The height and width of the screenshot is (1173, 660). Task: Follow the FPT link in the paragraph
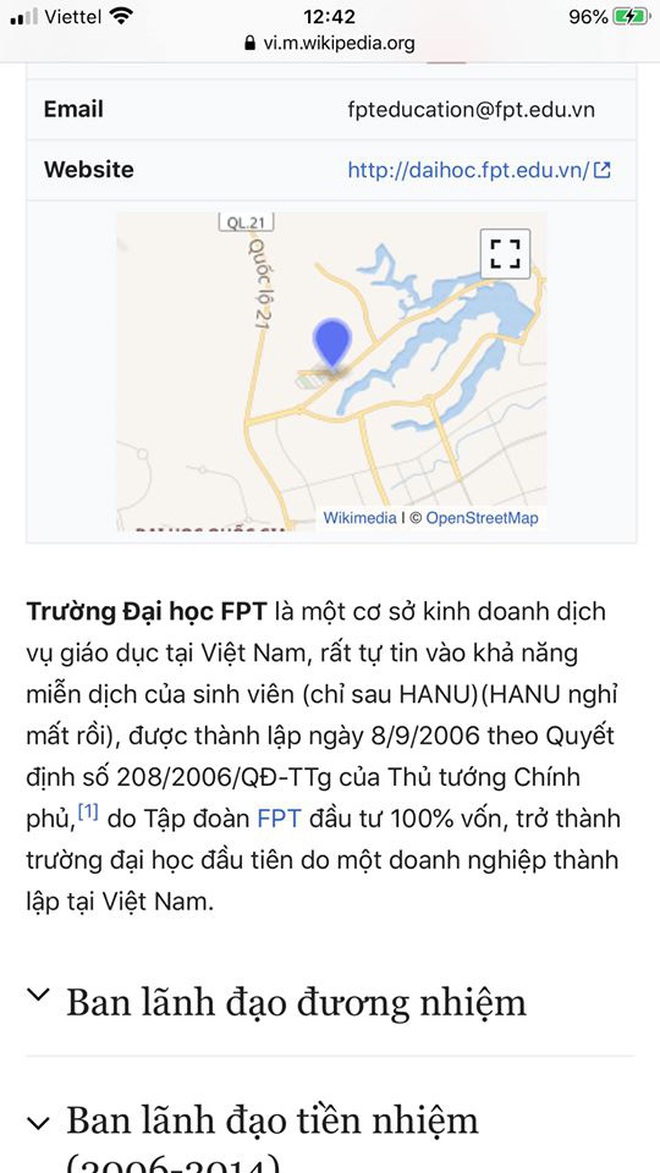click(x=278, y=819)
